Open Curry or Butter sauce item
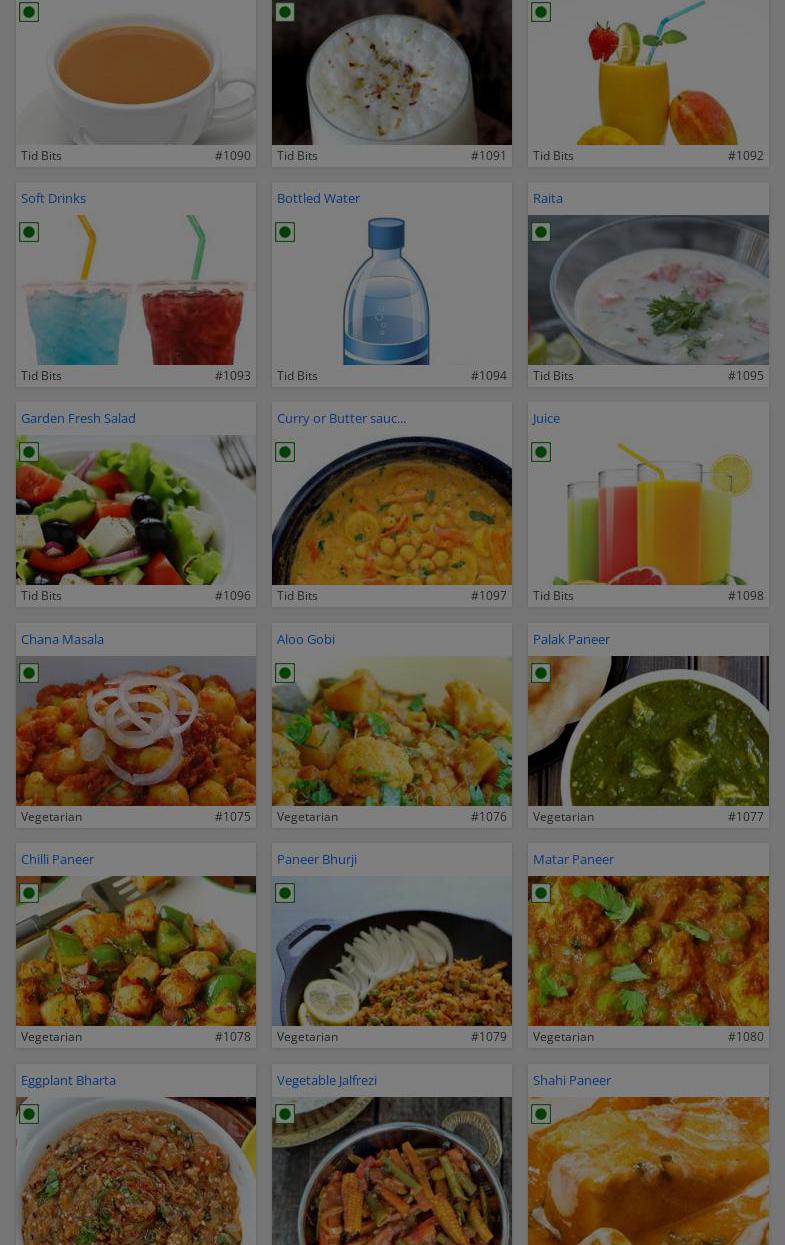 click(391, 509)
